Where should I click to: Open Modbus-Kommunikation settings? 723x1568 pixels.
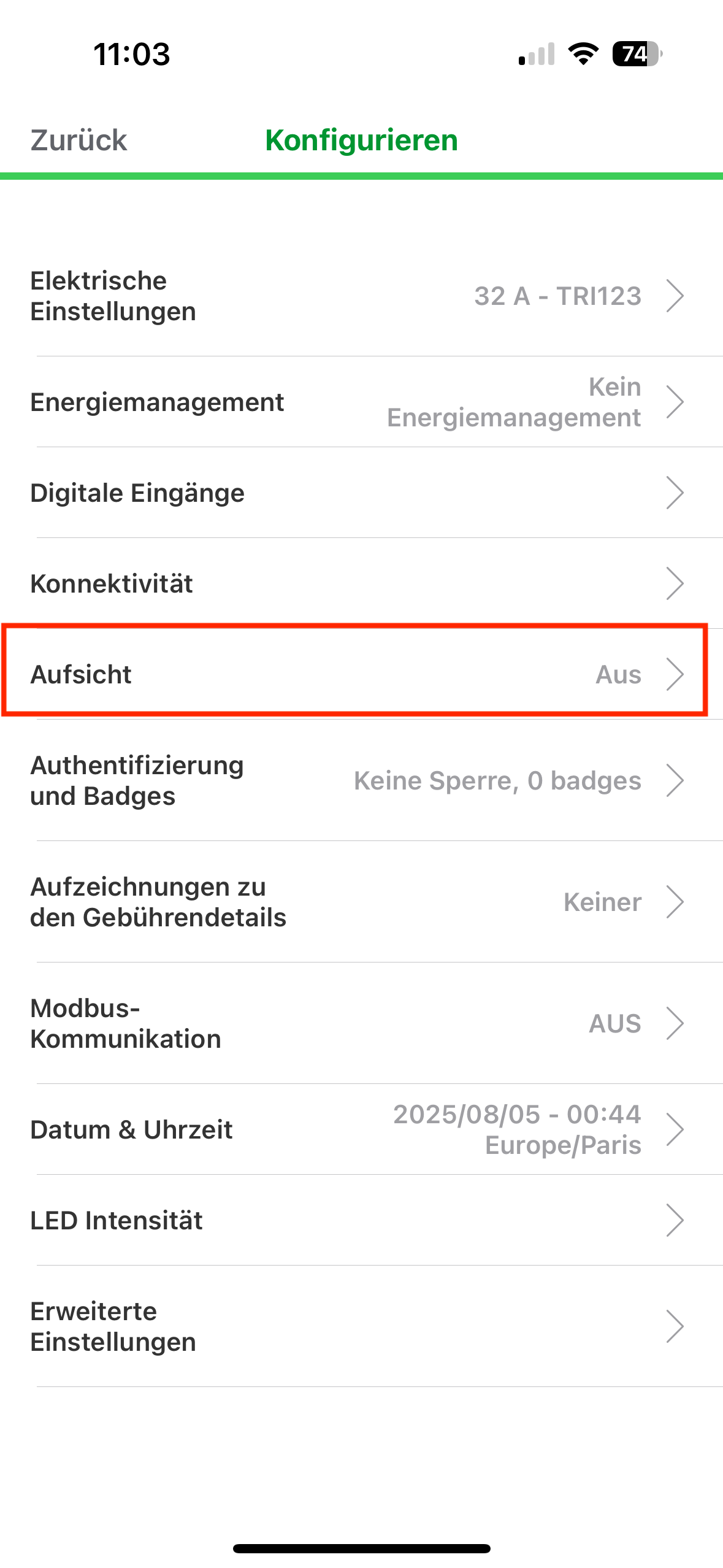361,1023
